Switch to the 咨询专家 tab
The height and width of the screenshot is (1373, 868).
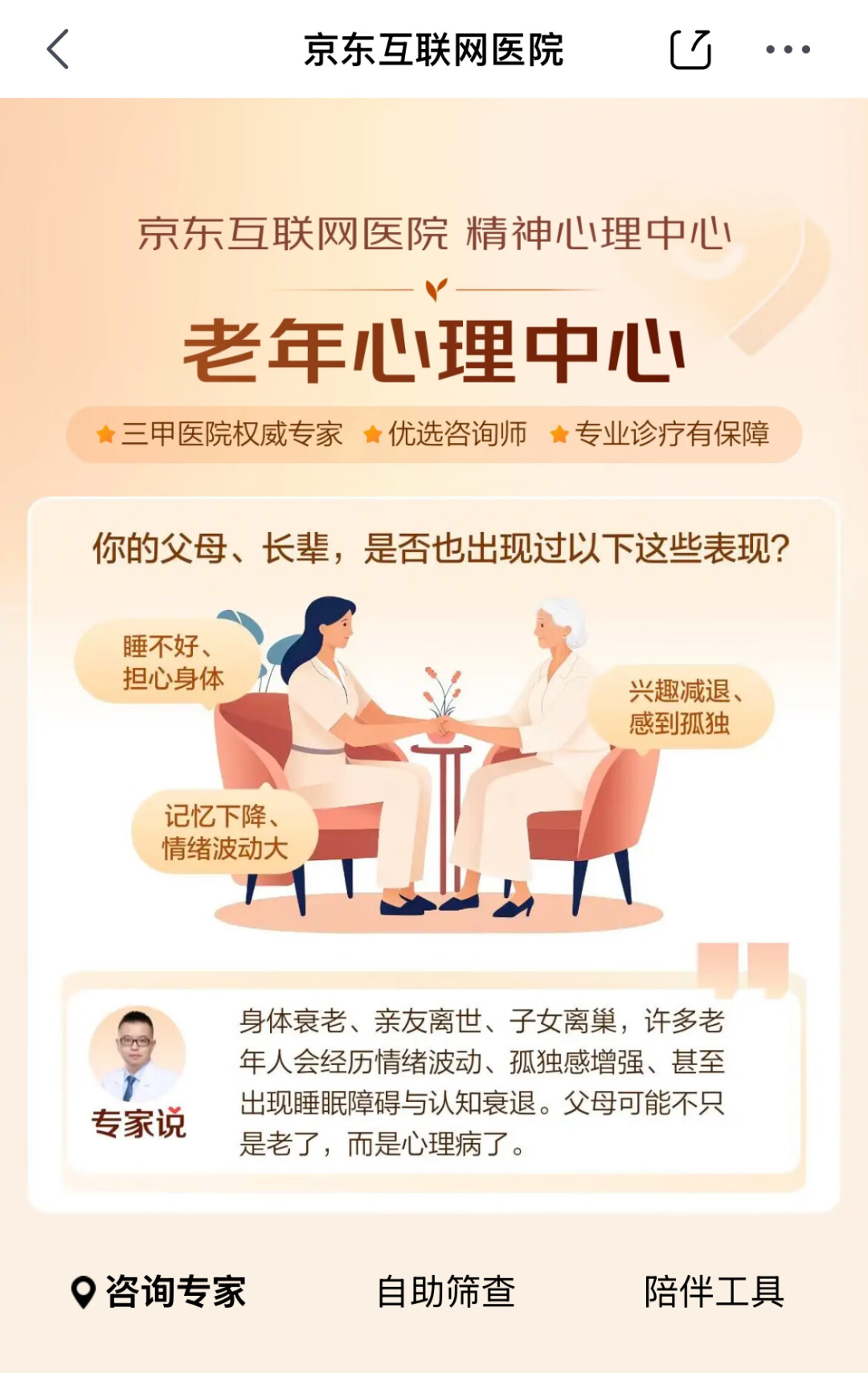[x=160, y=1292]
